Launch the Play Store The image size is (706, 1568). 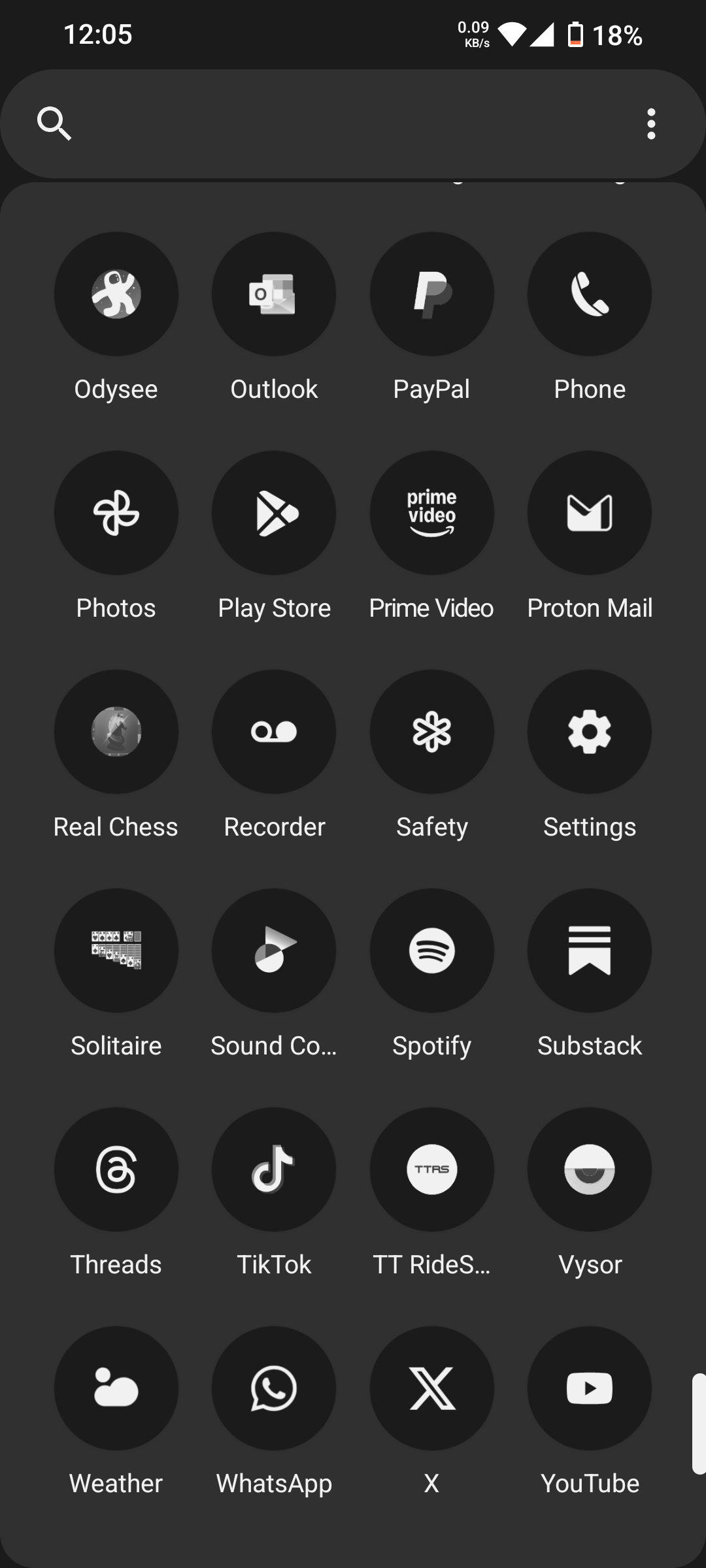[274, 513]
